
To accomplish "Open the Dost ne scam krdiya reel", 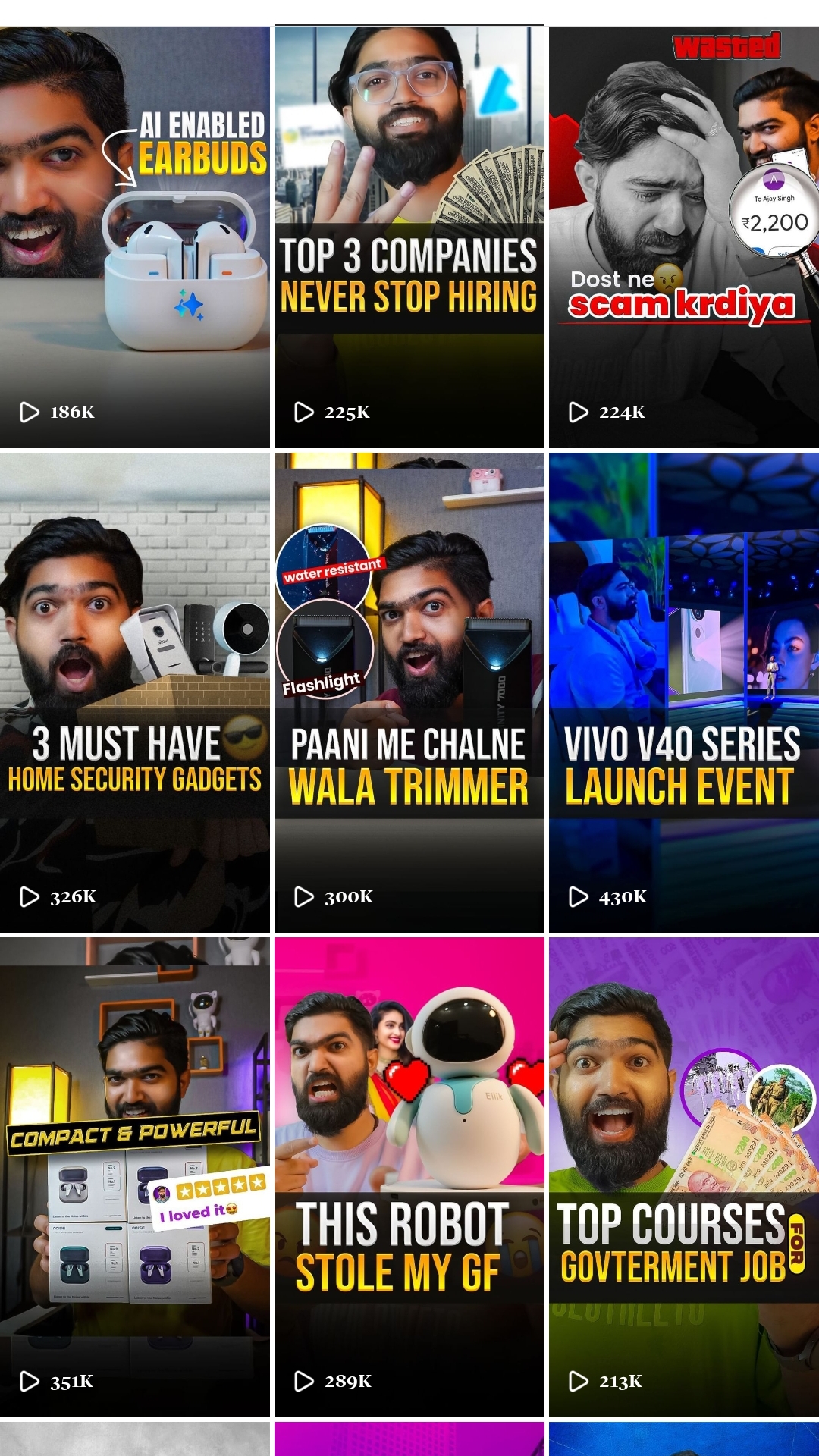I will 684,237.
